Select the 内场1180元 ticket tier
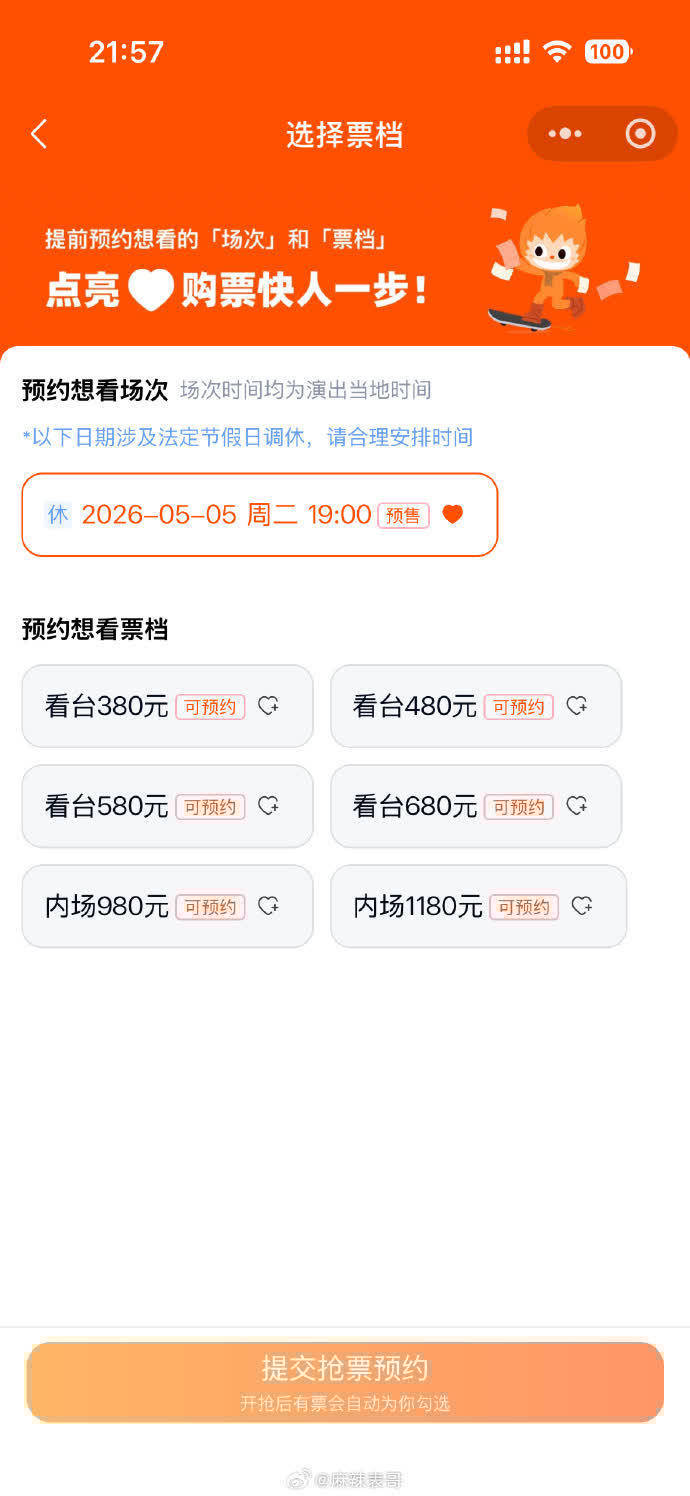Image resolution: width=690 pixels, height=1496 pixels. [478, 906]
